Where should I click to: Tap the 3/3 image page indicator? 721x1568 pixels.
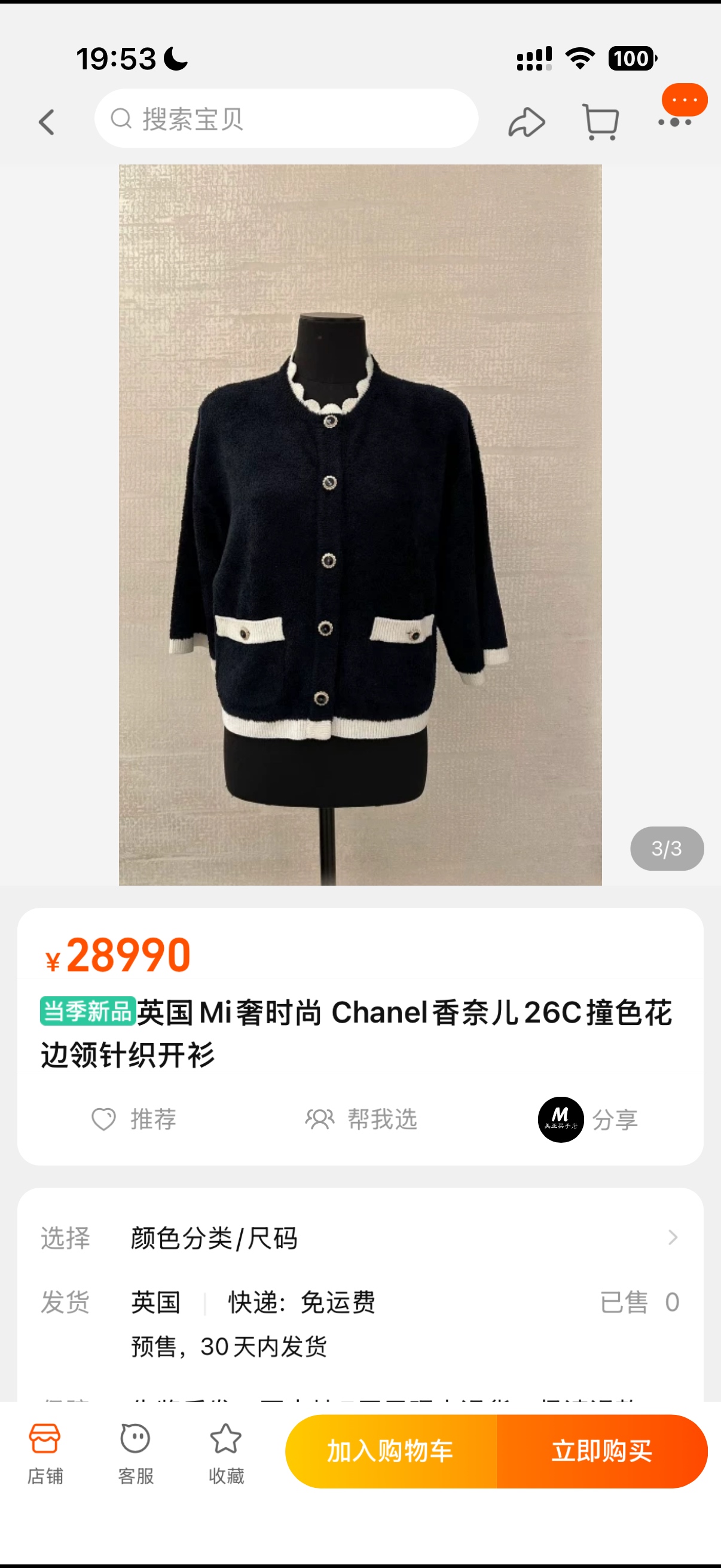667,849
